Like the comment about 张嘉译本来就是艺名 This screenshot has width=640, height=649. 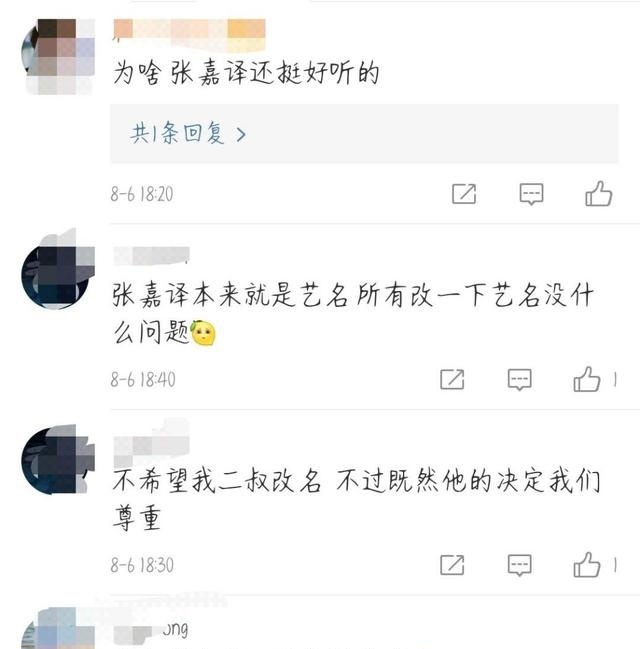coord(587,380)
